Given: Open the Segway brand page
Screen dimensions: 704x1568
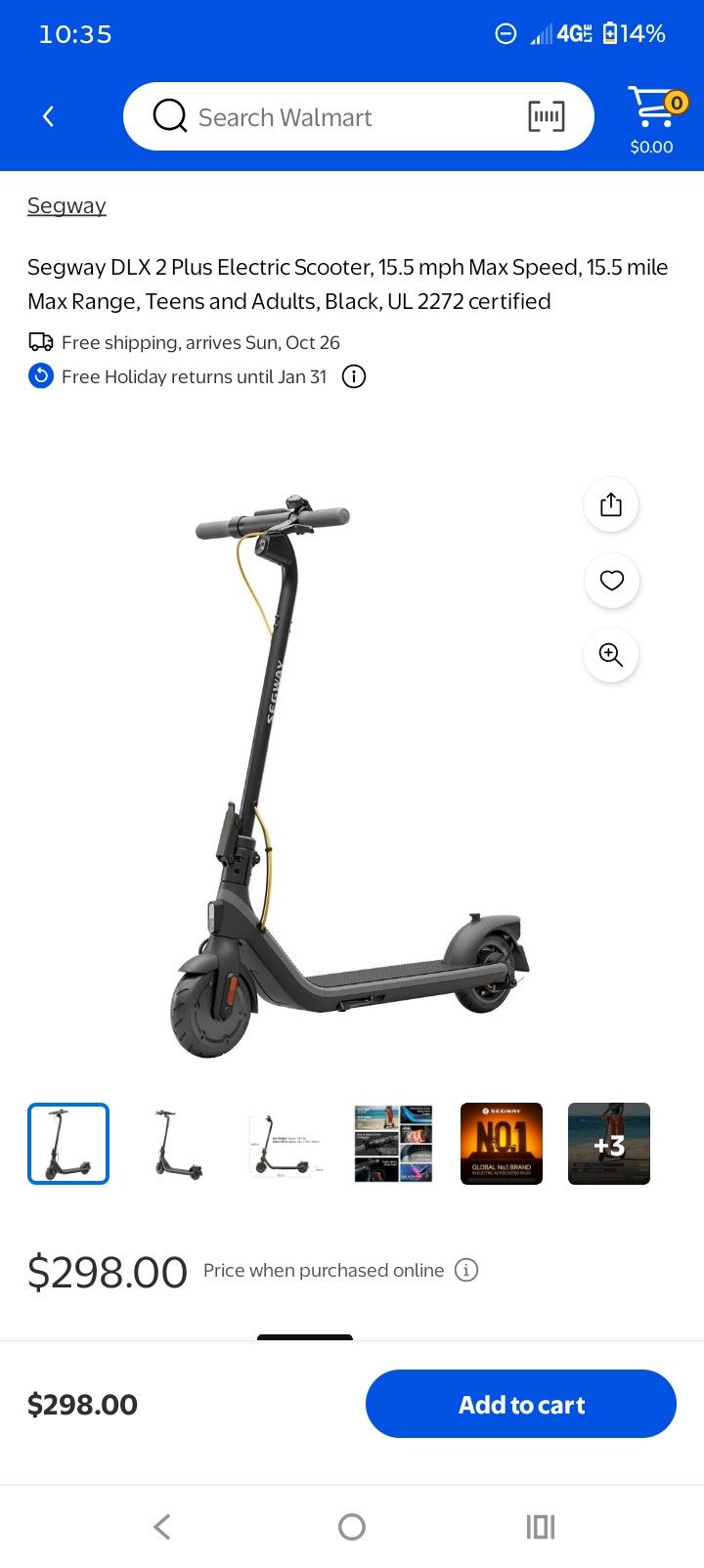Looking at the screenshot, I should 66,205.
